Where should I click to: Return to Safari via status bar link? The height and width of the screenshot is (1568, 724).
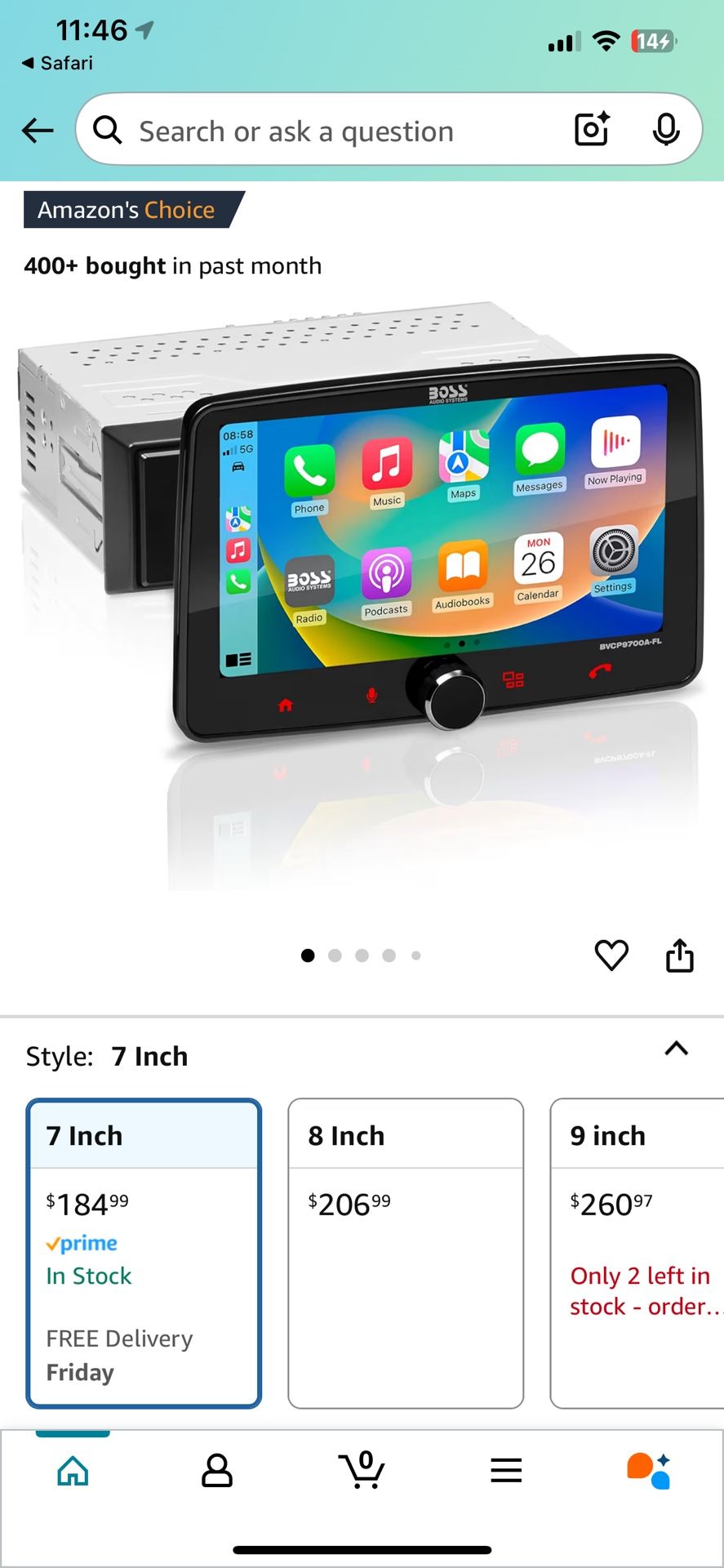57,63
